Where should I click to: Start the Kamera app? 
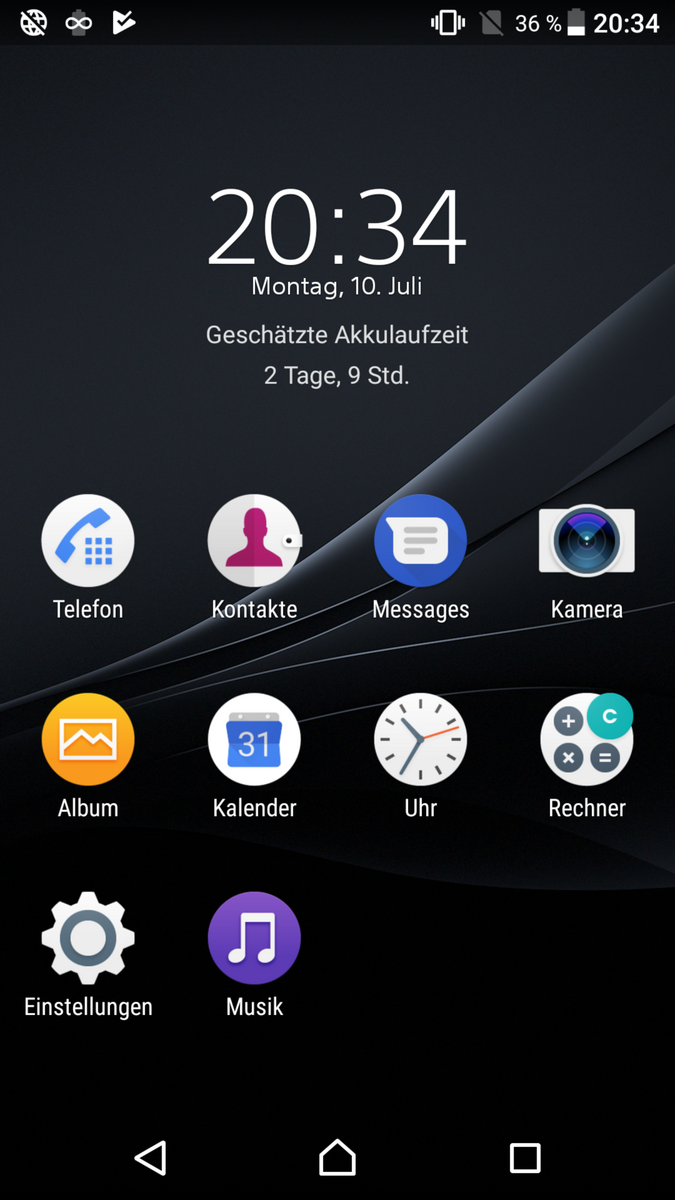pyautogui.click(x=587, y=541)
